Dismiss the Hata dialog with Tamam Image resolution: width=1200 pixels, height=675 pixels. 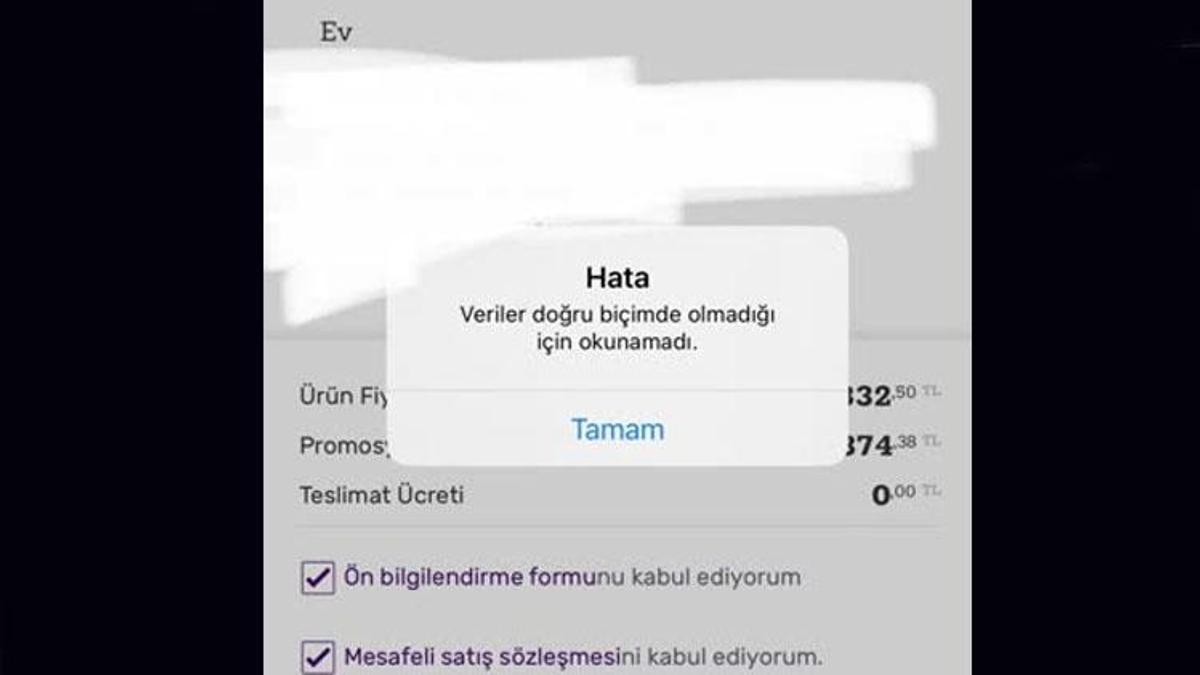[617, 430]
